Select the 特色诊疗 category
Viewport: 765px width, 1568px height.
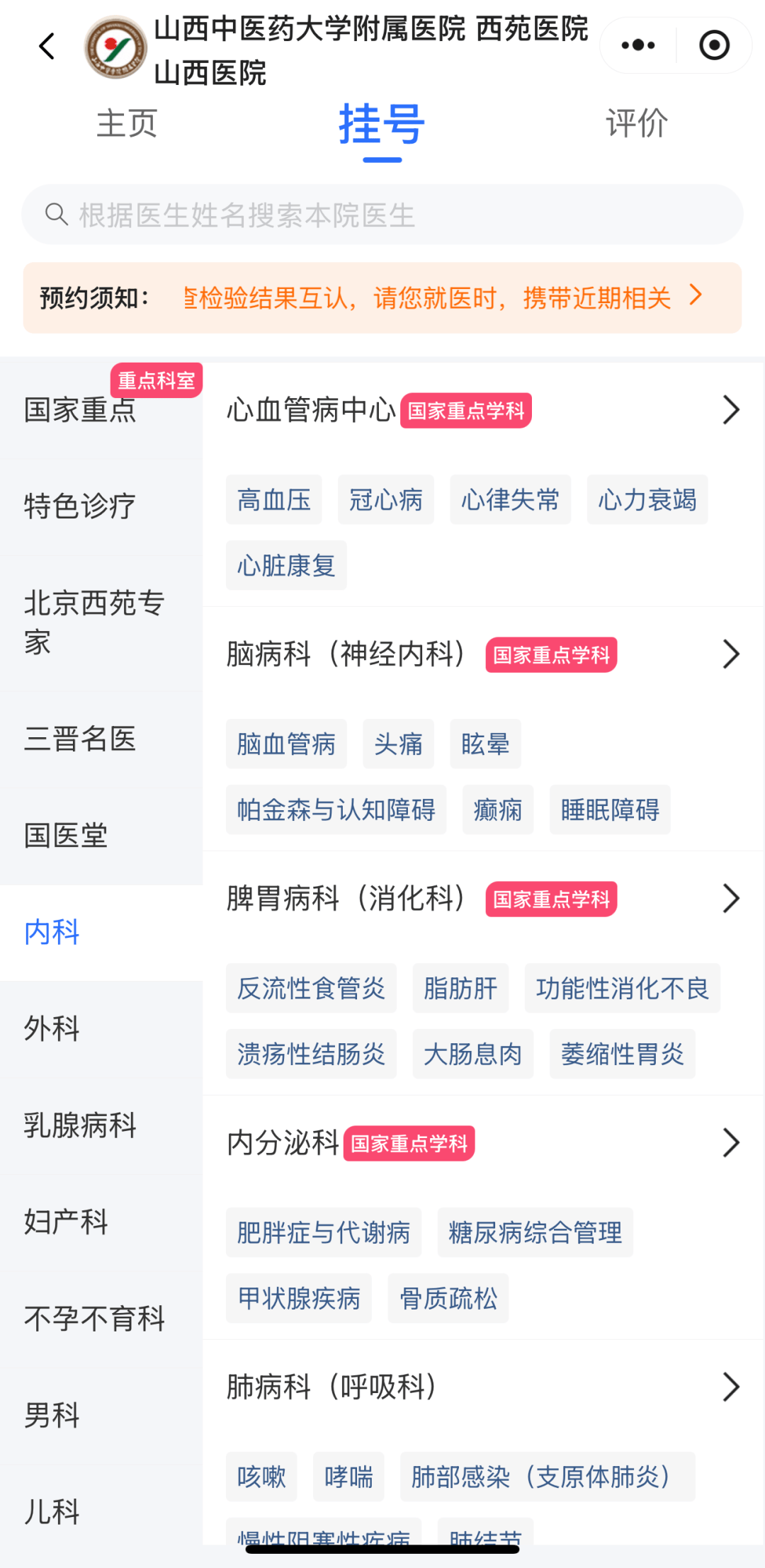80,506
